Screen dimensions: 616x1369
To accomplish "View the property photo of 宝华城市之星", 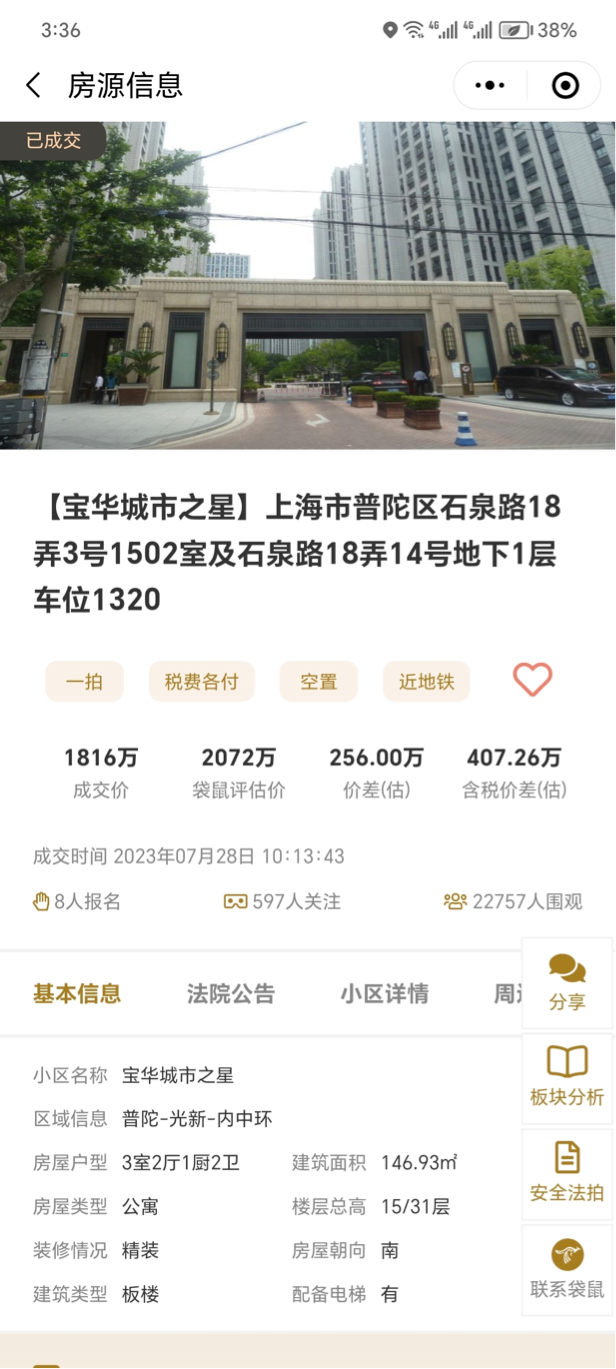I will [308, 285].
